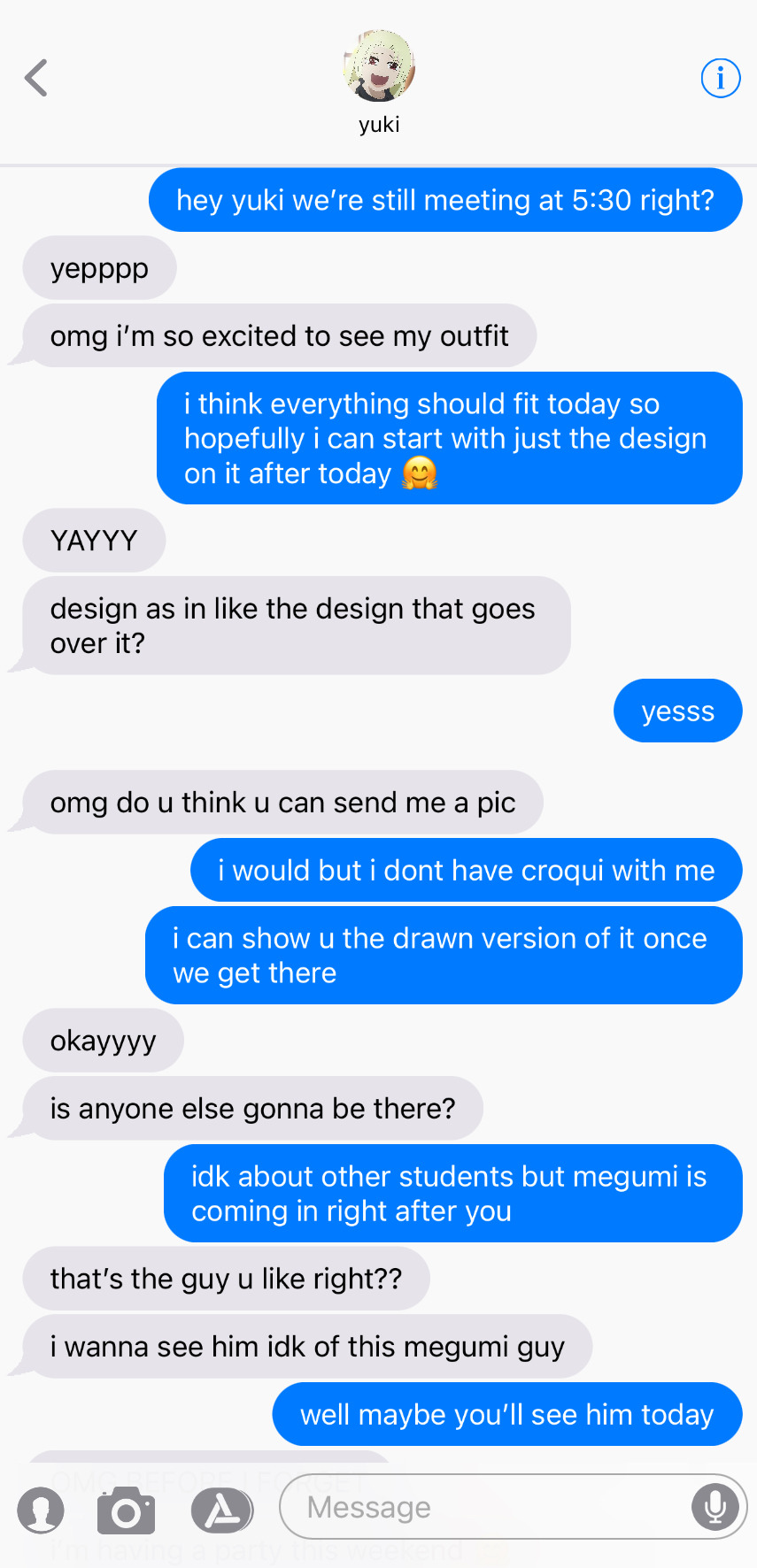Image resolution: width=757 pixels, height=1568 pixels.
Task: Open the conversation info details
Action: click(720, 78)
